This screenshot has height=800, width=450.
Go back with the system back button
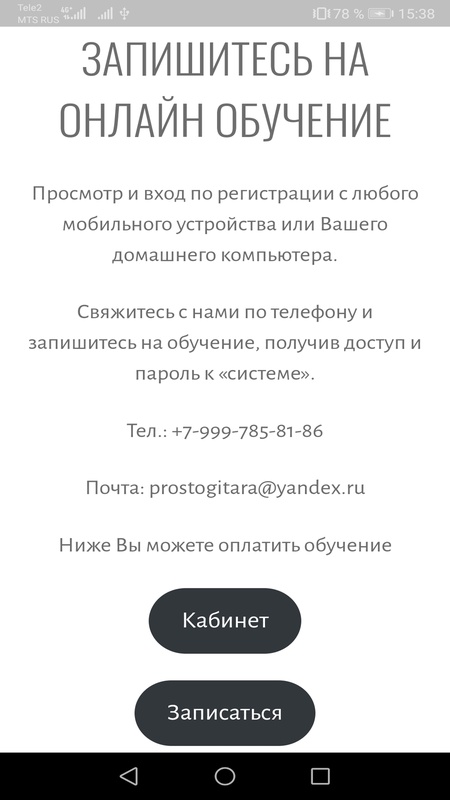tap(129, 776)
